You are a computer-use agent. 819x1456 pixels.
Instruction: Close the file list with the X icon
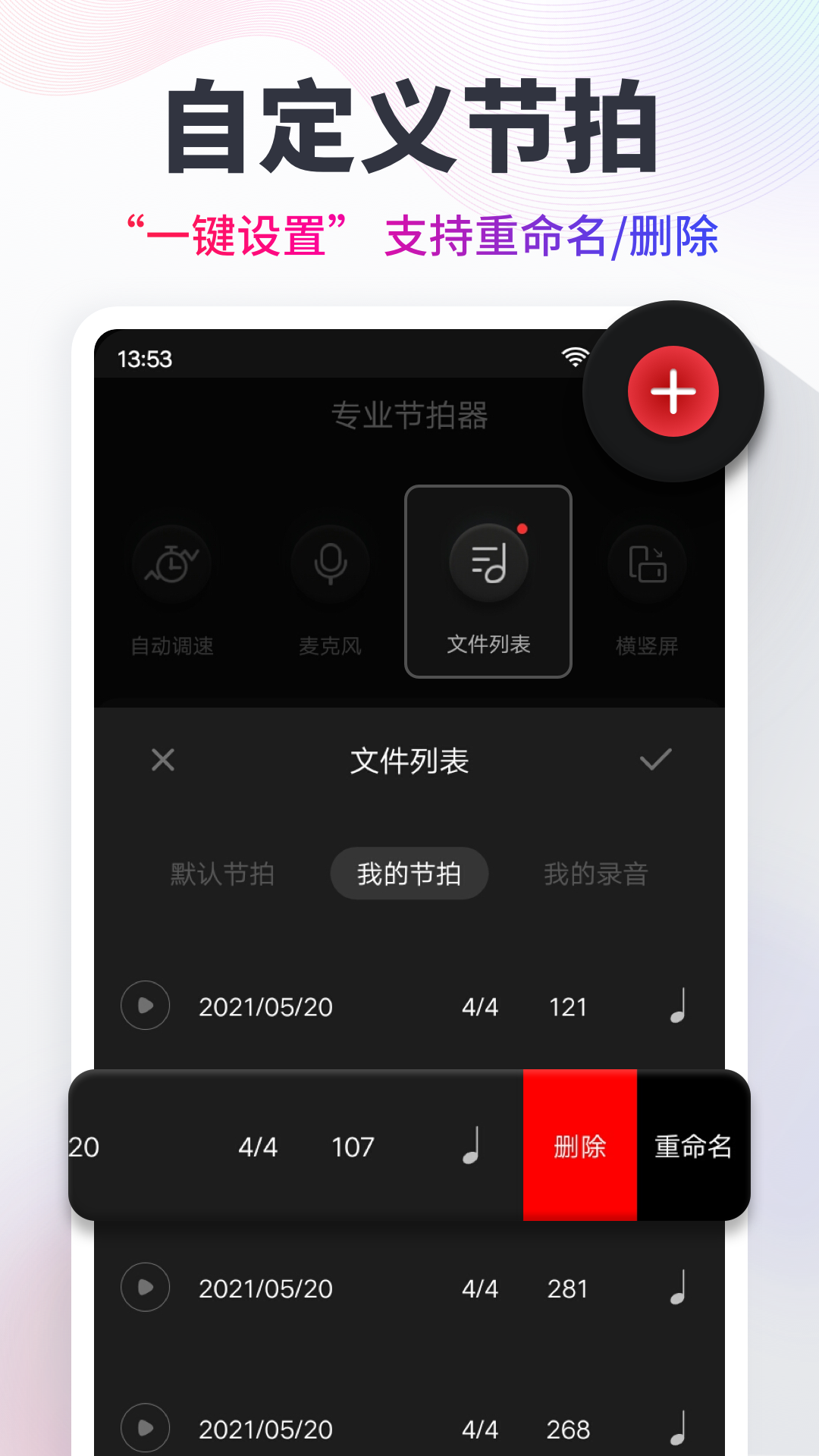coord(162,761)
